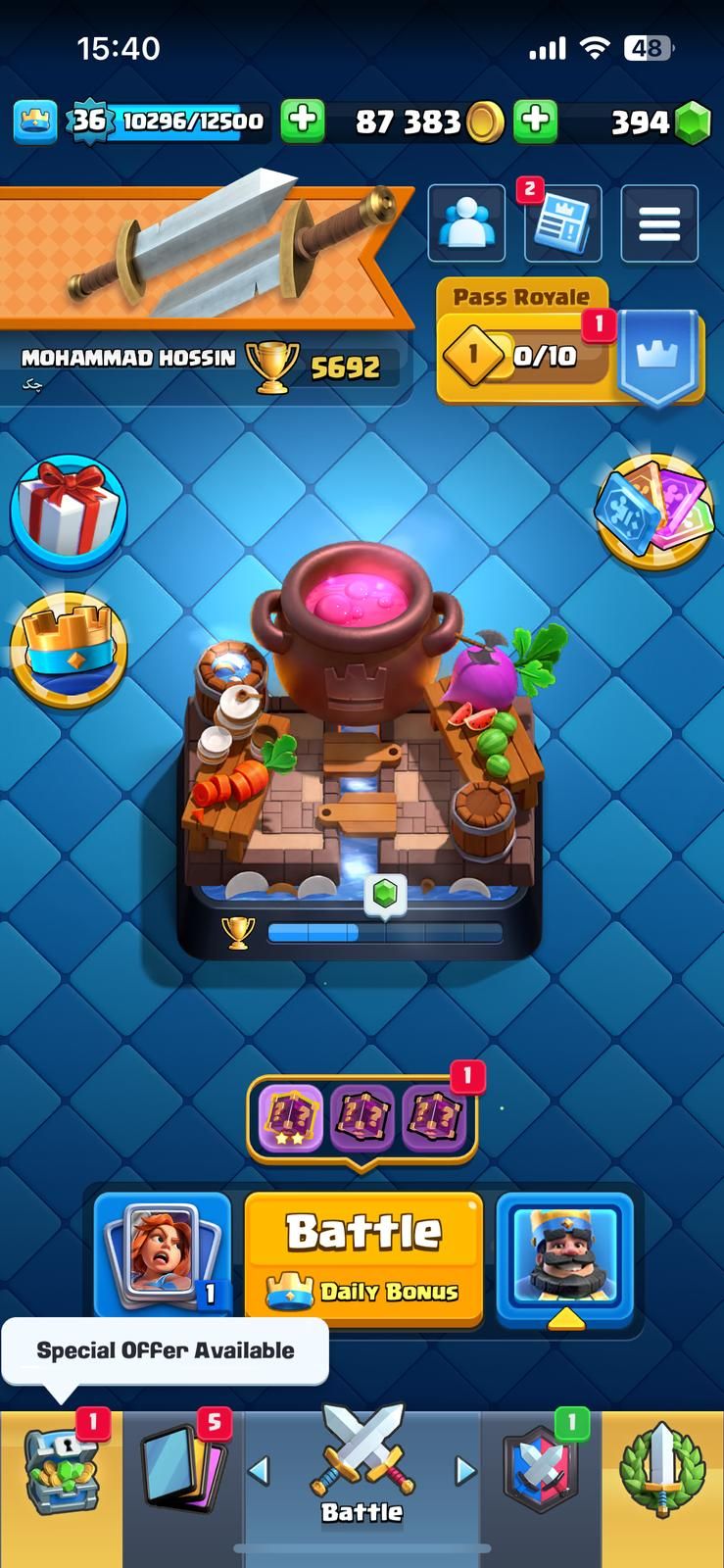Switch to the Cards collection tab

pyautogui.click(x=183, y=1470)
